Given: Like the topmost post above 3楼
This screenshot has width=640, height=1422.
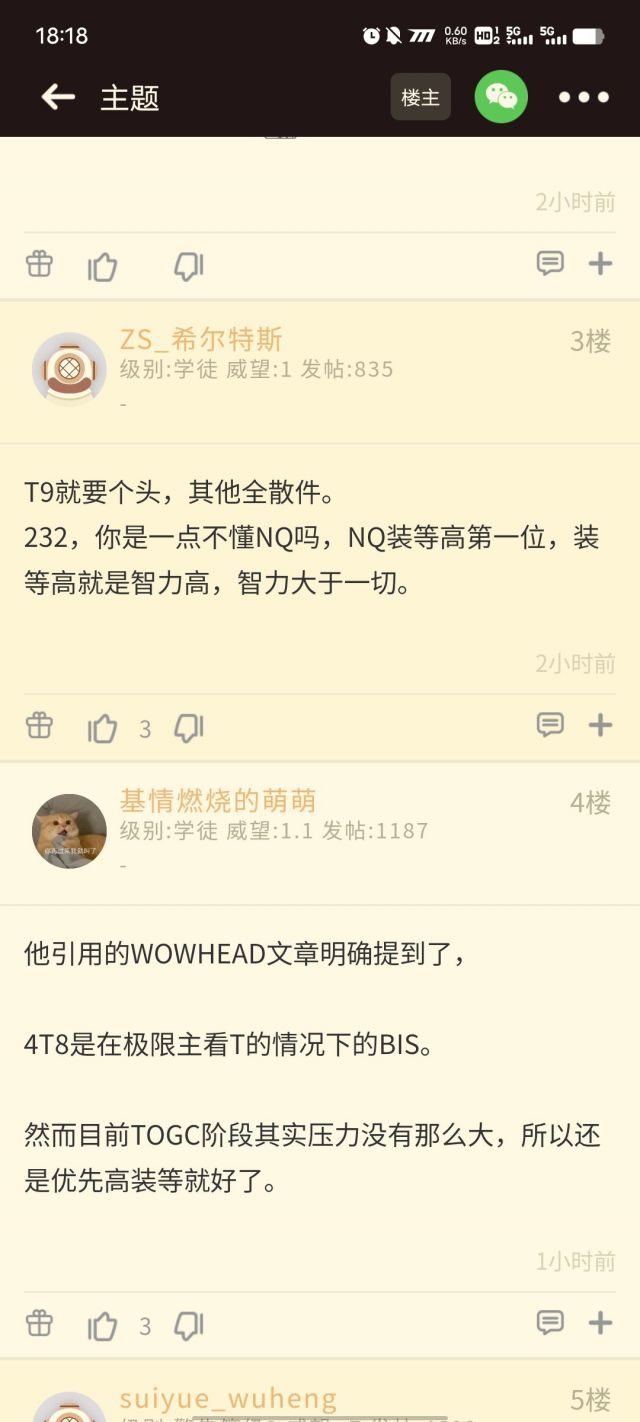Looking at the screenshot, I should click(x=103, y=266).
